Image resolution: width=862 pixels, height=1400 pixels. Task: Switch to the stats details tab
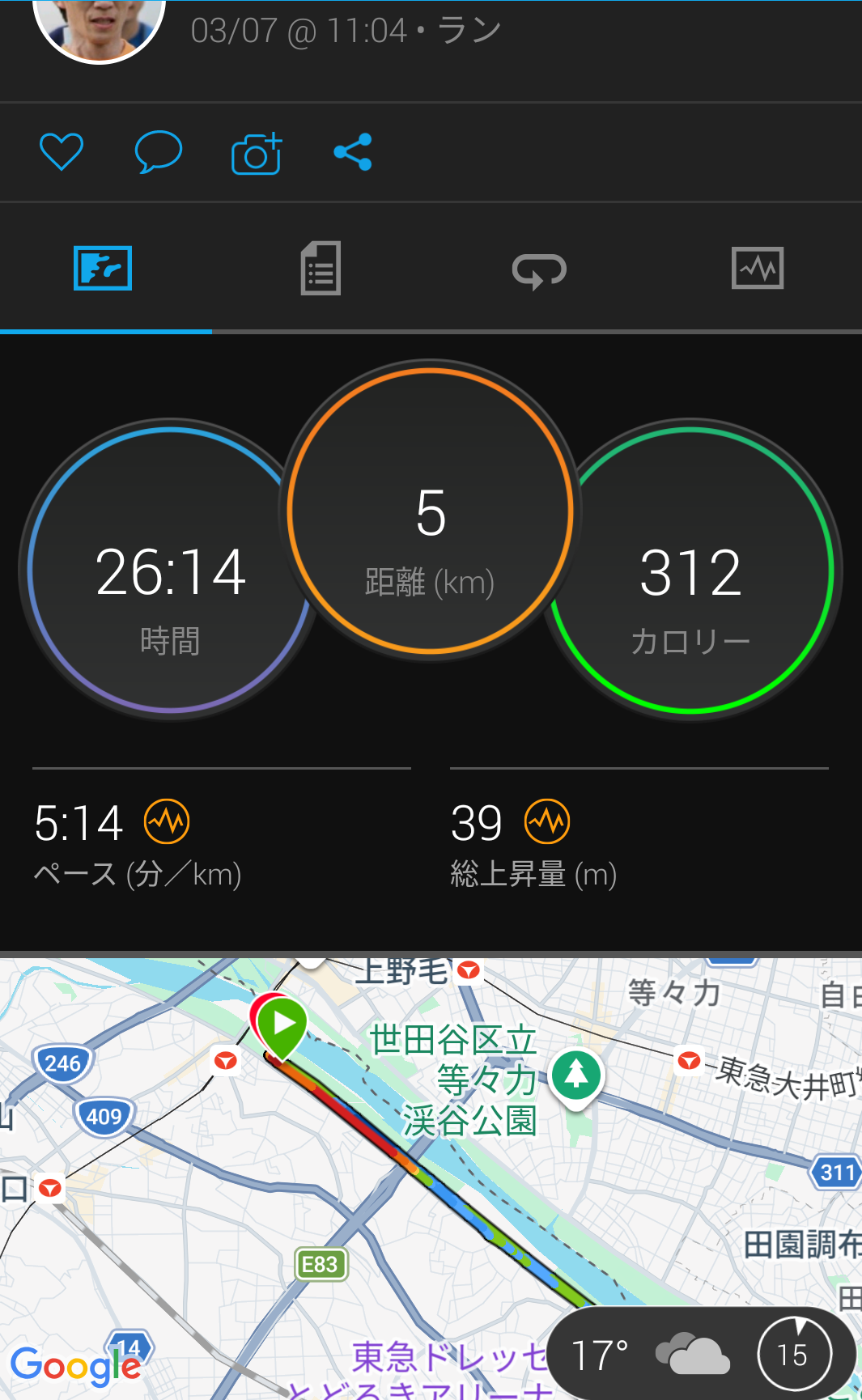coord(321,269)
